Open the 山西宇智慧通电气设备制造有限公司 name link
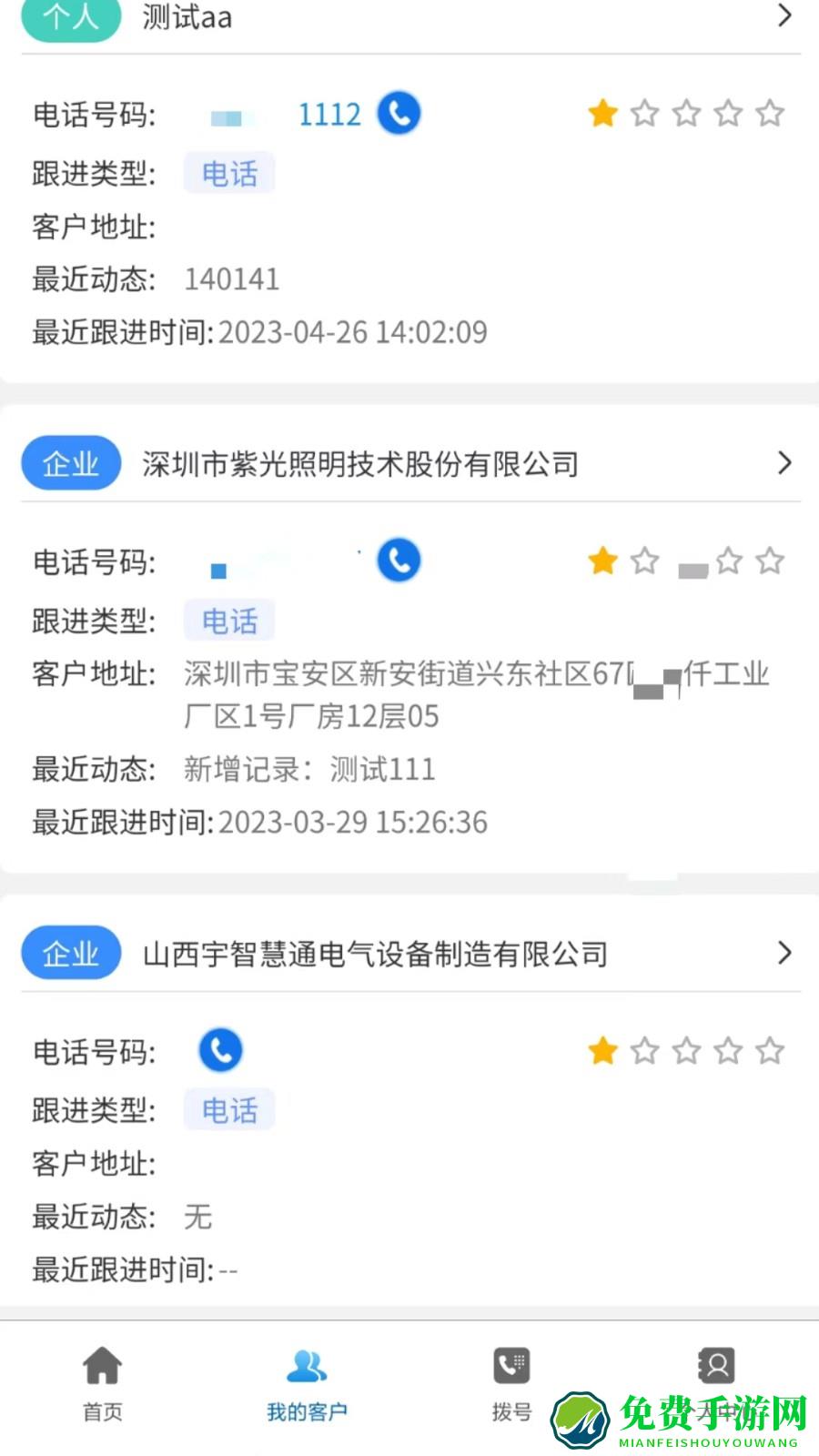Screen dimensions: 819x1456 click(376, 954)
